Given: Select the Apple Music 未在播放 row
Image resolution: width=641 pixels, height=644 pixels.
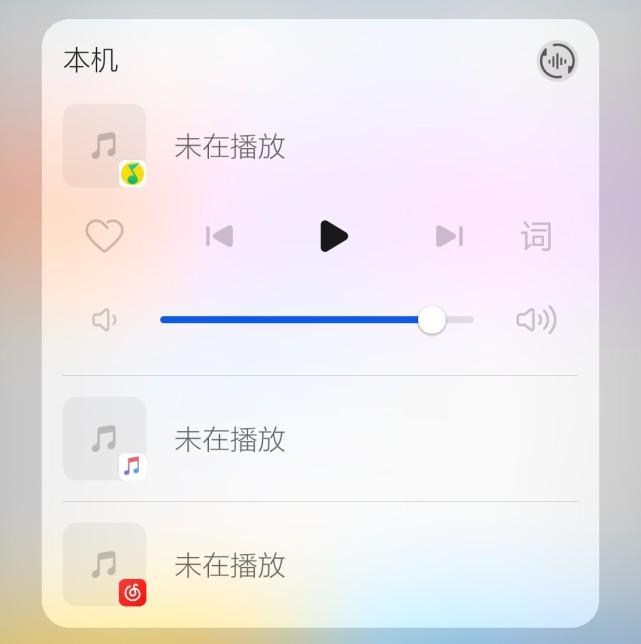Looking at the screenshot, I should (320, 439).
